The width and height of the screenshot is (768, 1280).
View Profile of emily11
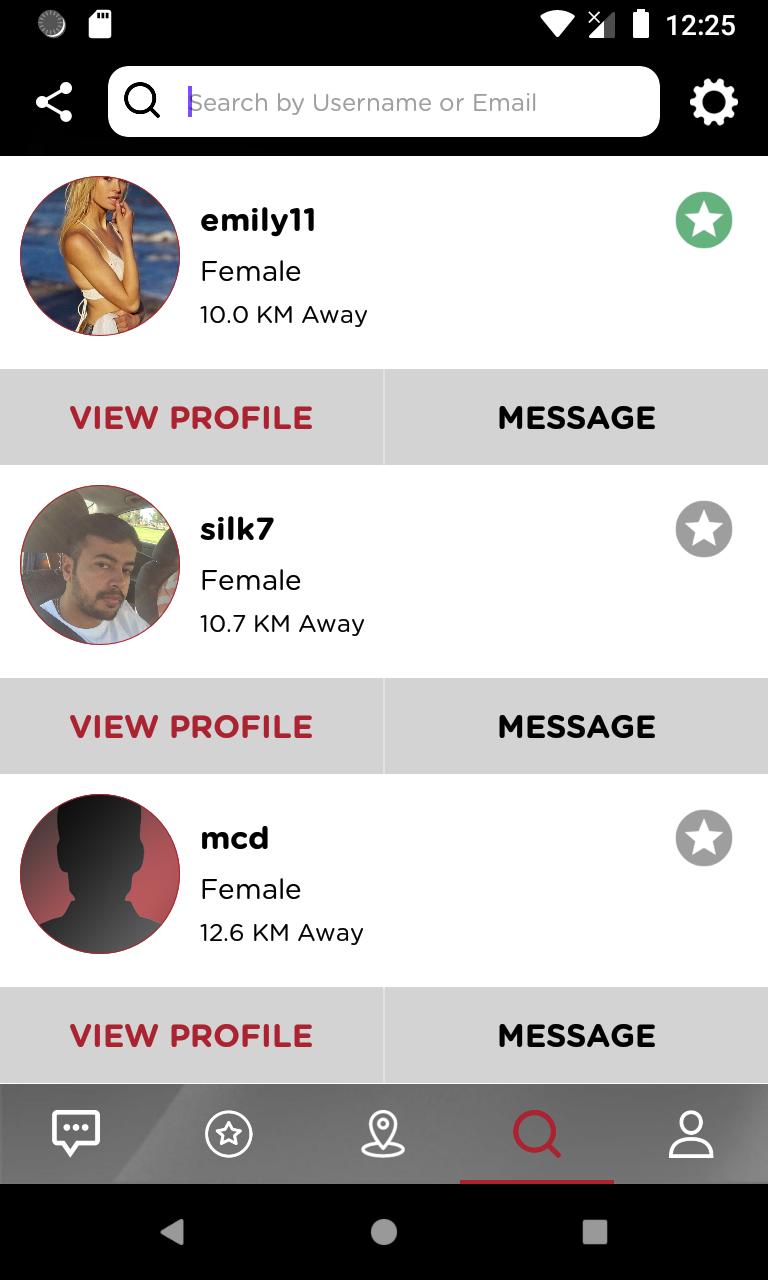pos(191,417)
